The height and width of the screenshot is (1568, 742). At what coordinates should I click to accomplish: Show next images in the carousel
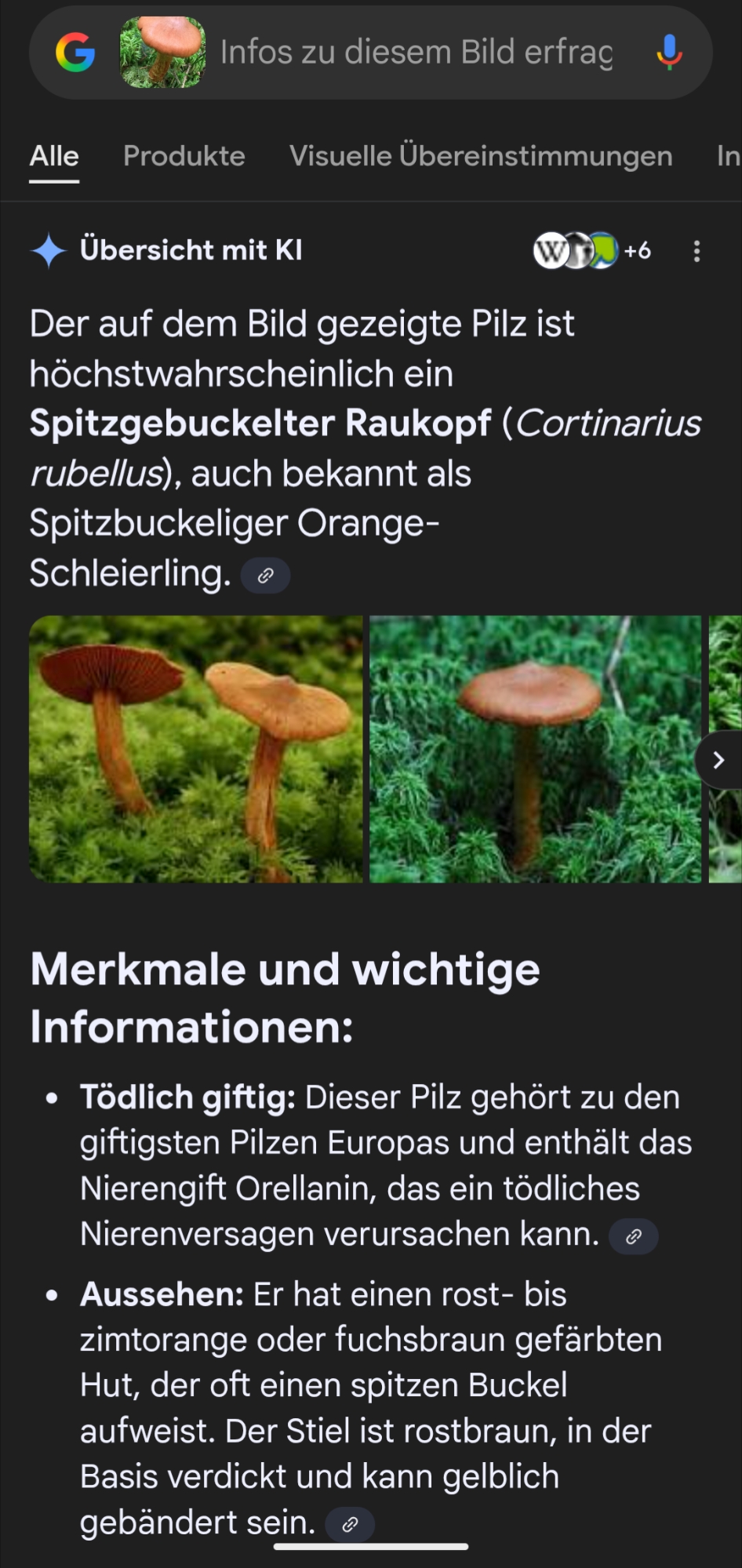[718, 759]
